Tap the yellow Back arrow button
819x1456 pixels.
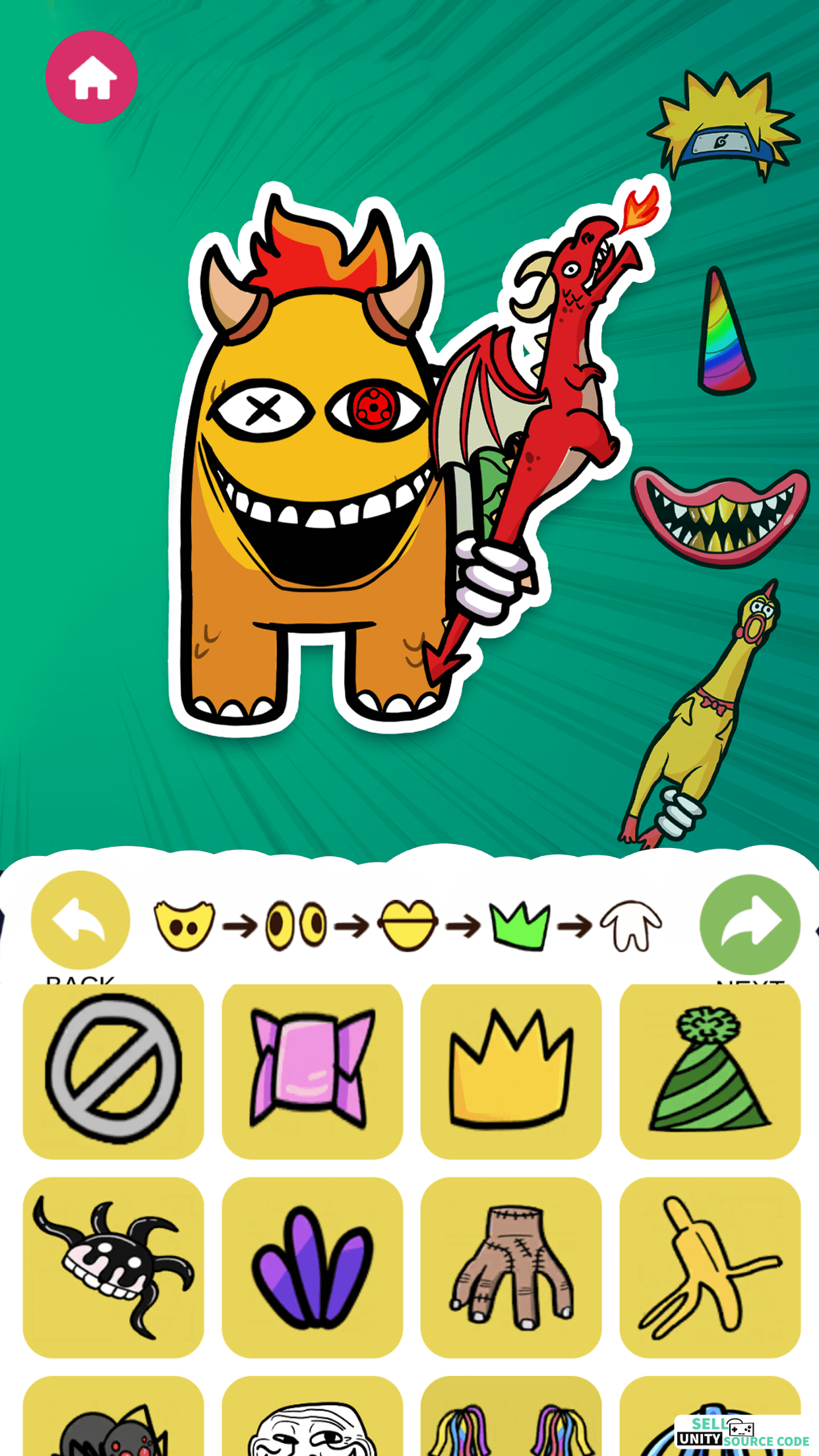[80, 921]
